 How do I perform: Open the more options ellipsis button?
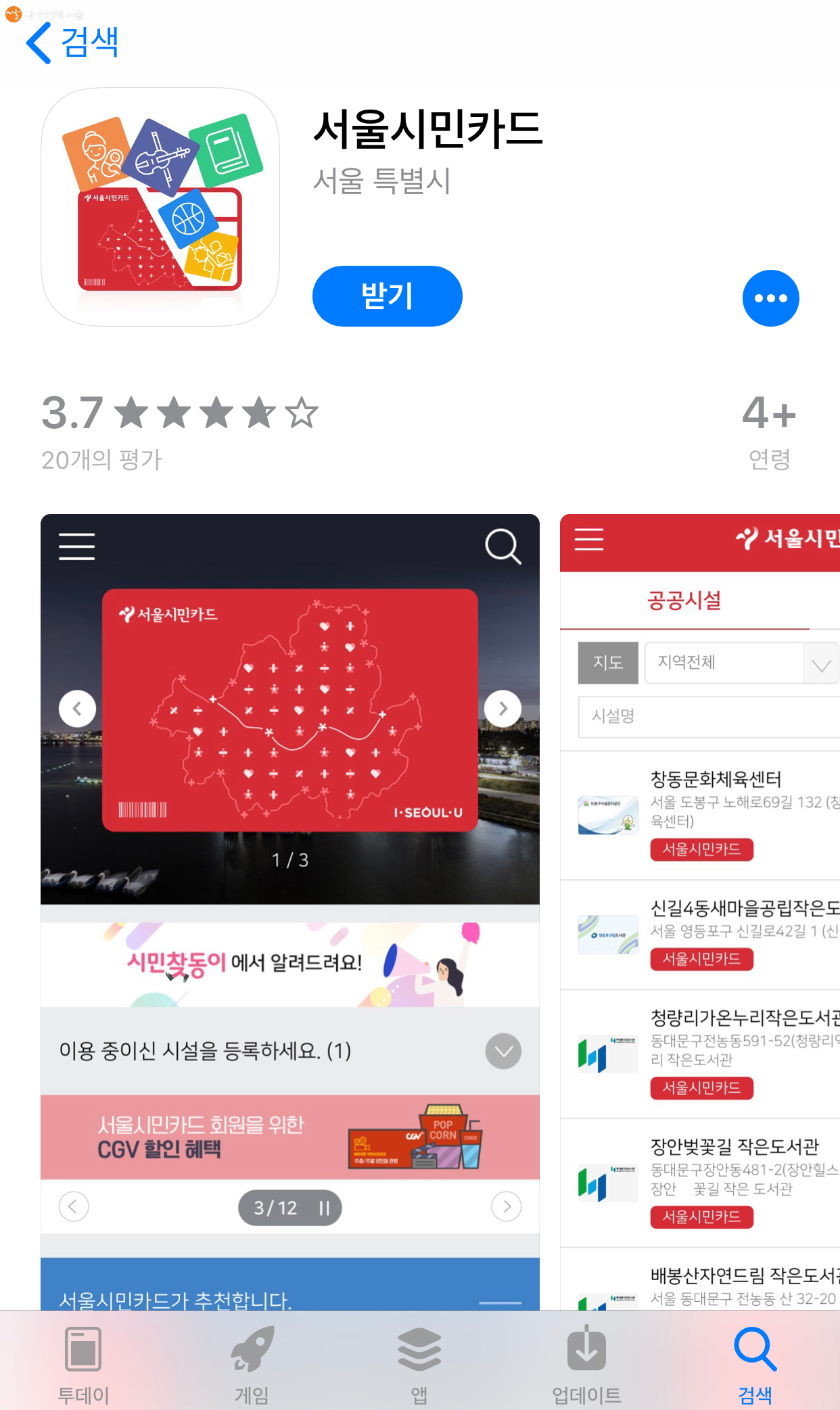coord(770,298)
